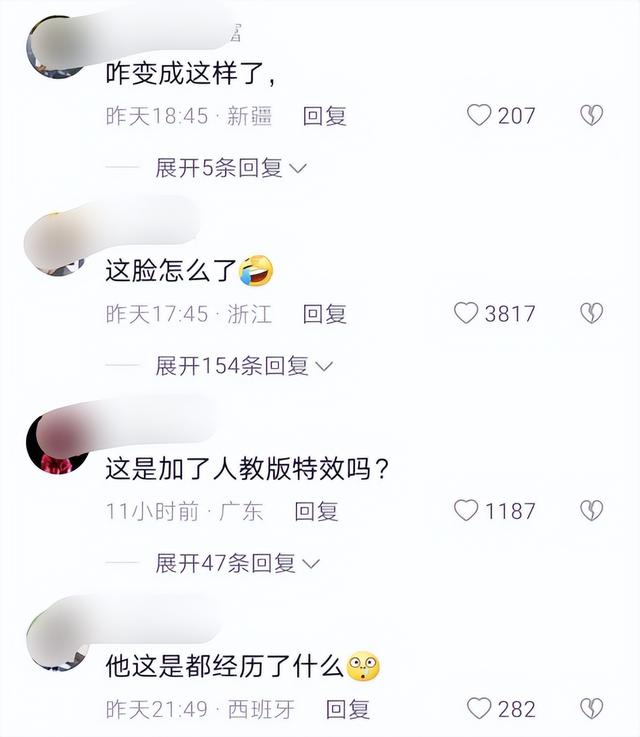Dislike the comment "咋变成这样了"
This screenshot has height=737, width=640.
592,116
